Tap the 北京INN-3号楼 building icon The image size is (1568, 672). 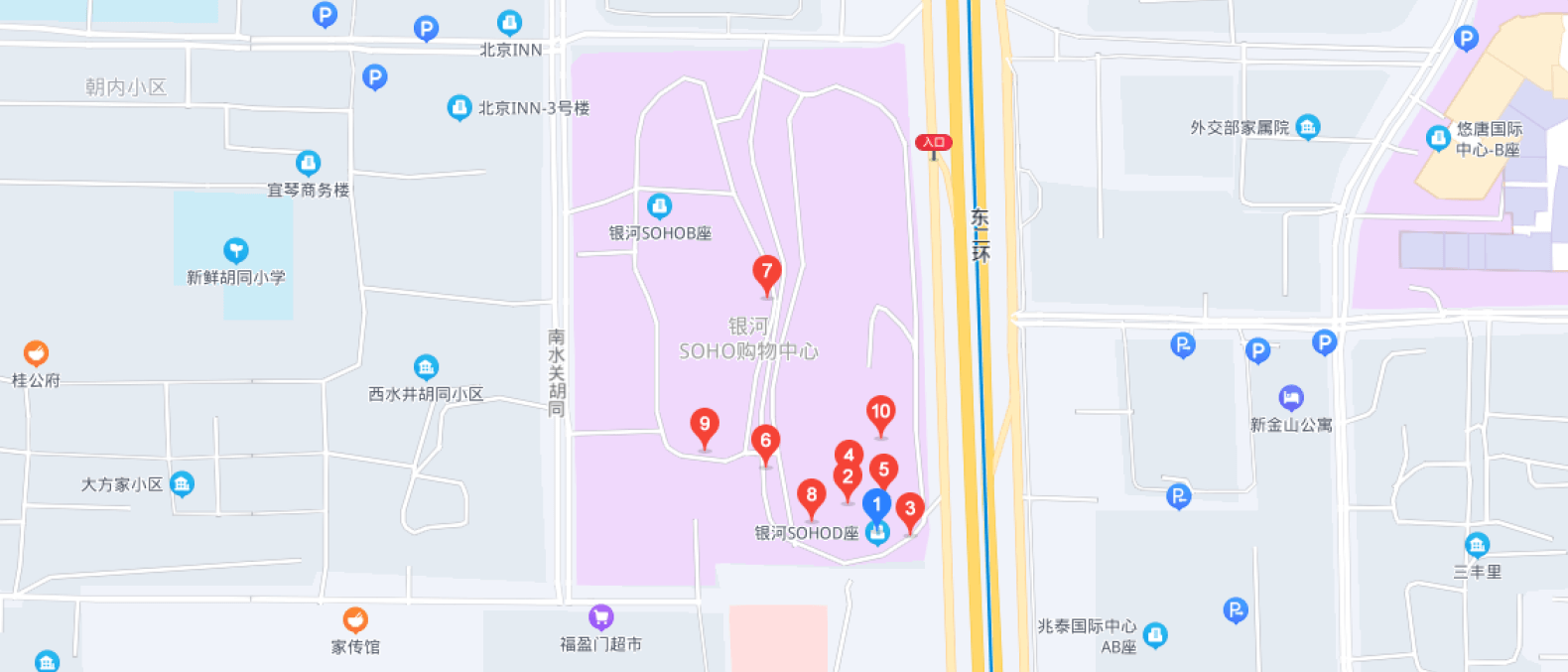click(x=458, y=107)
